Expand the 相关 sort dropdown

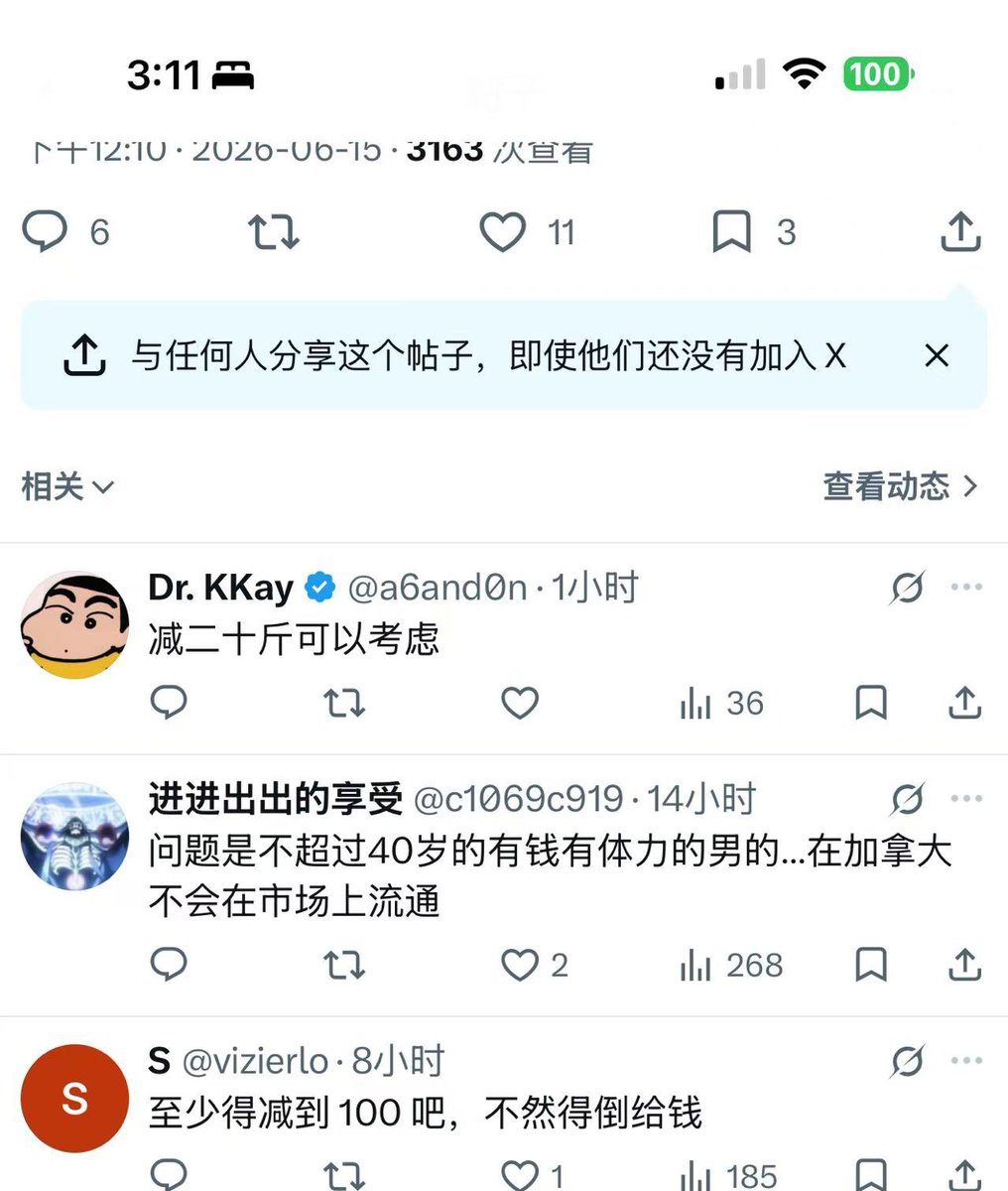(x=67, y=486)
